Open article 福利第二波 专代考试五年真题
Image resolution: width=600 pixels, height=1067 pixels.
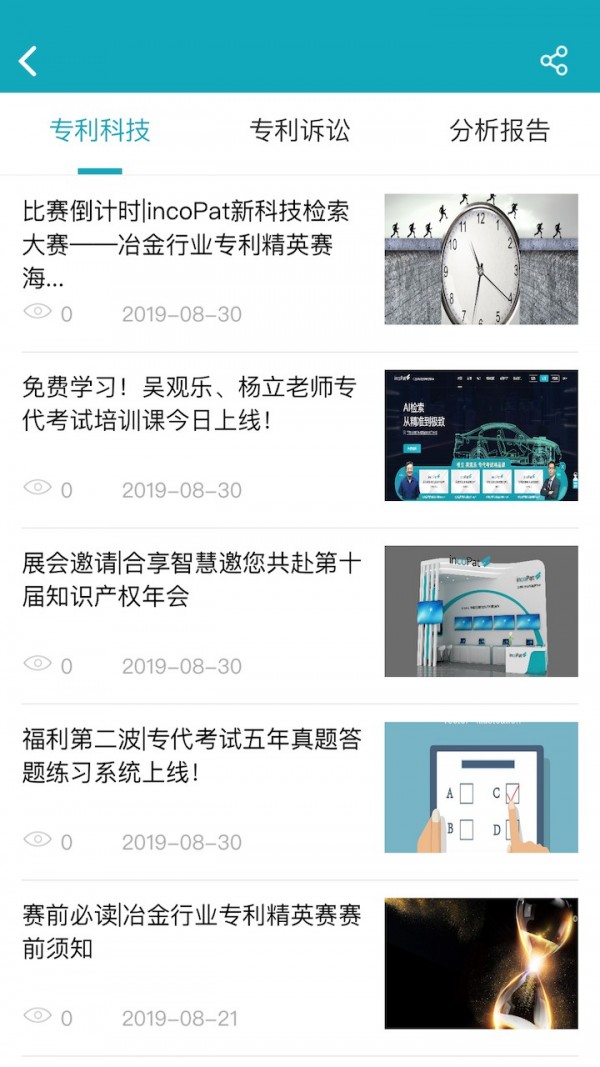click(x=190, y=756)
